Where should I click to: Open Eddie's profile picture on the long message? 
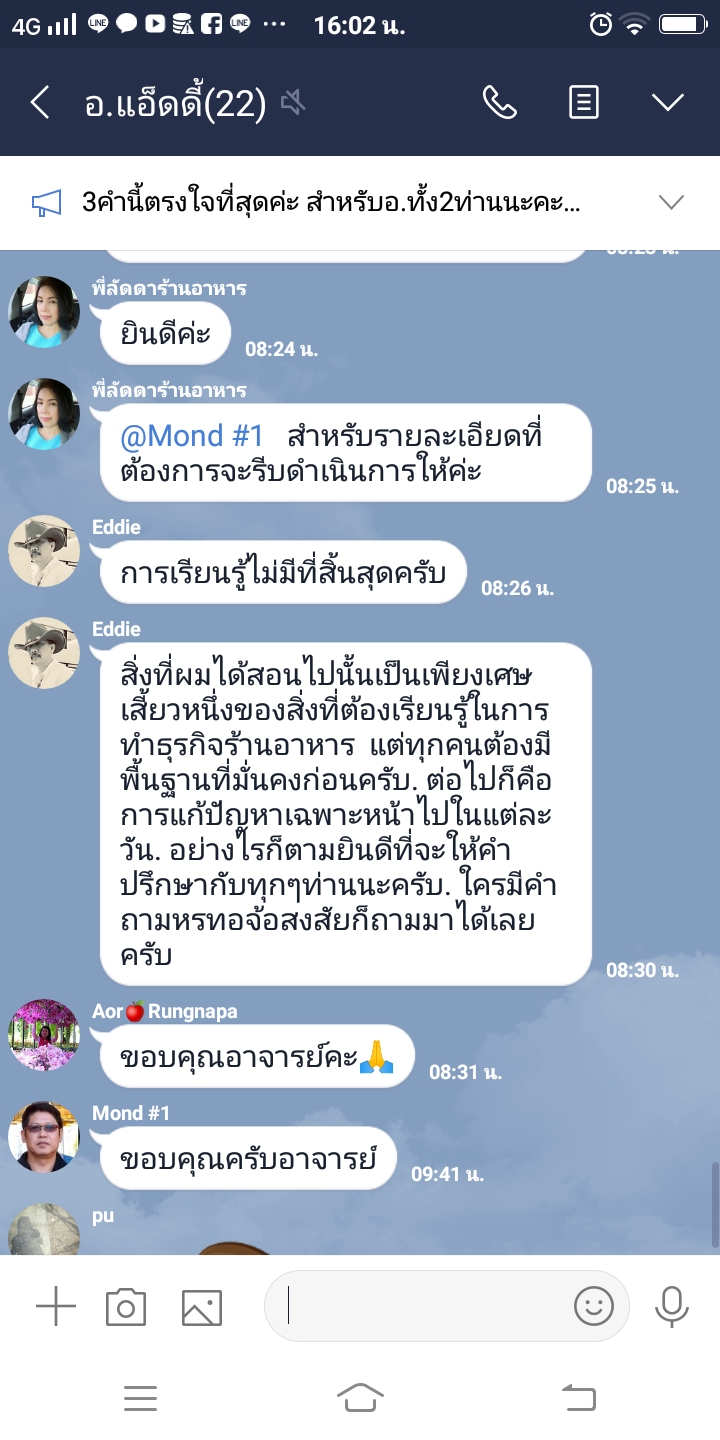pyautogui.click(x=44, y=653)
